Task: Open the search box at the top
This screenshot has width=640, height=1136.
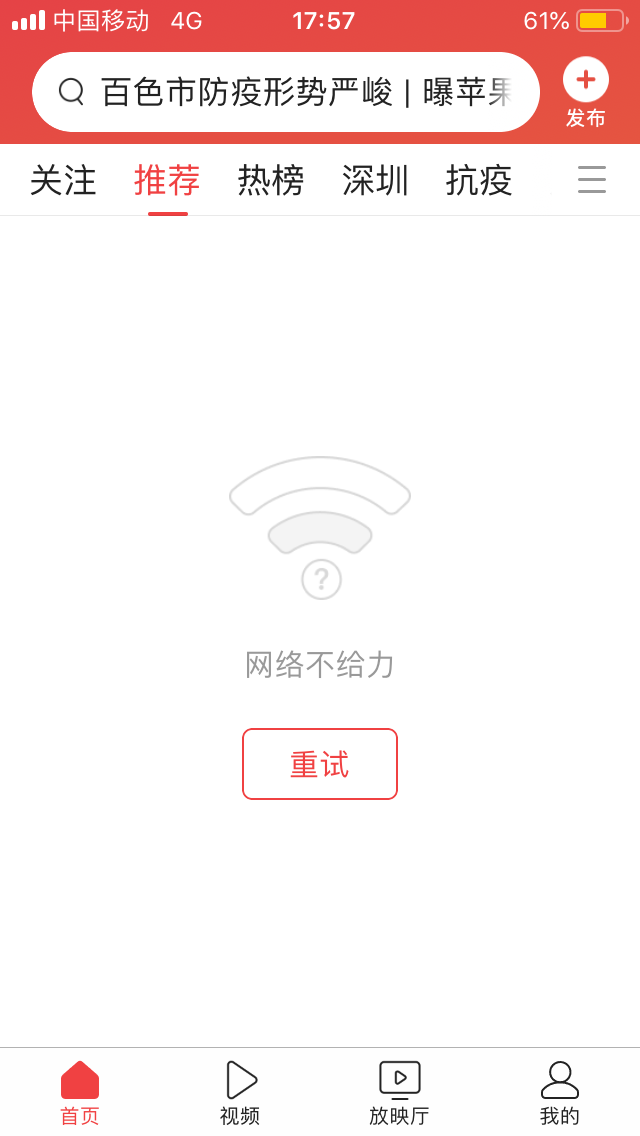Action: [286, 92]
